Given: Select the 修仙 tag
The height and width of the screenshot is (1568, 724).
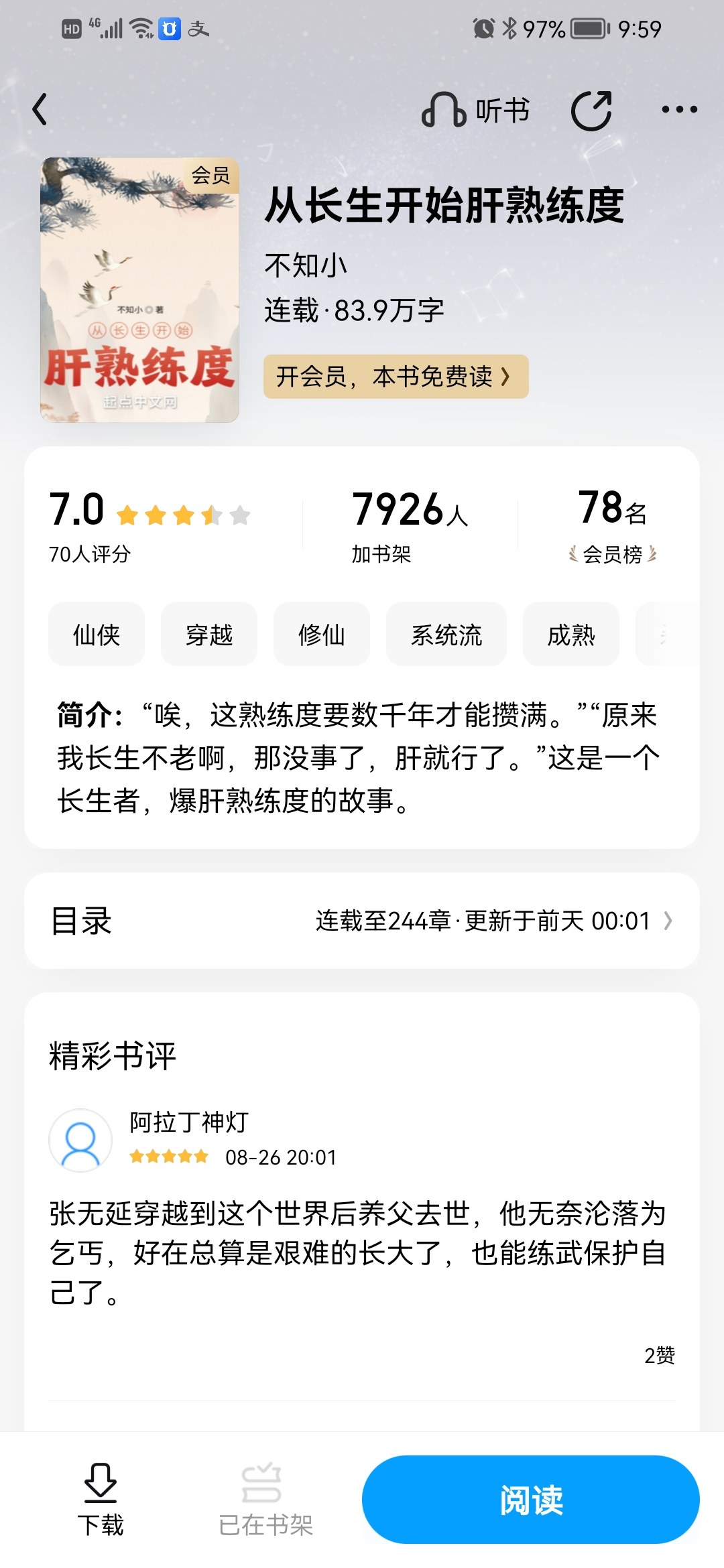Looking at the screenshot, I should (x=322, y=635).
